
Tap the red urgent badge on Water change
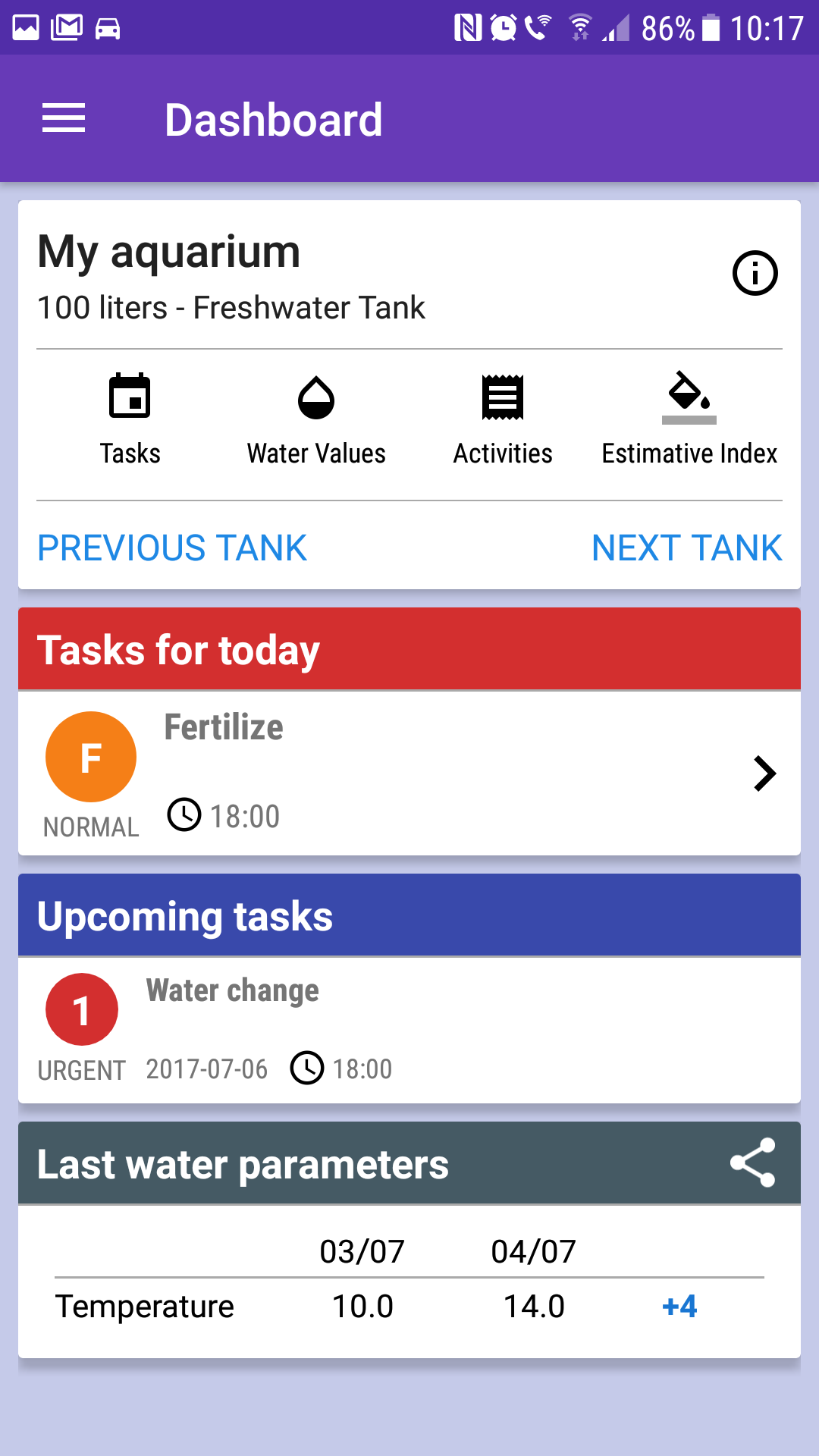click(82, 1009)
